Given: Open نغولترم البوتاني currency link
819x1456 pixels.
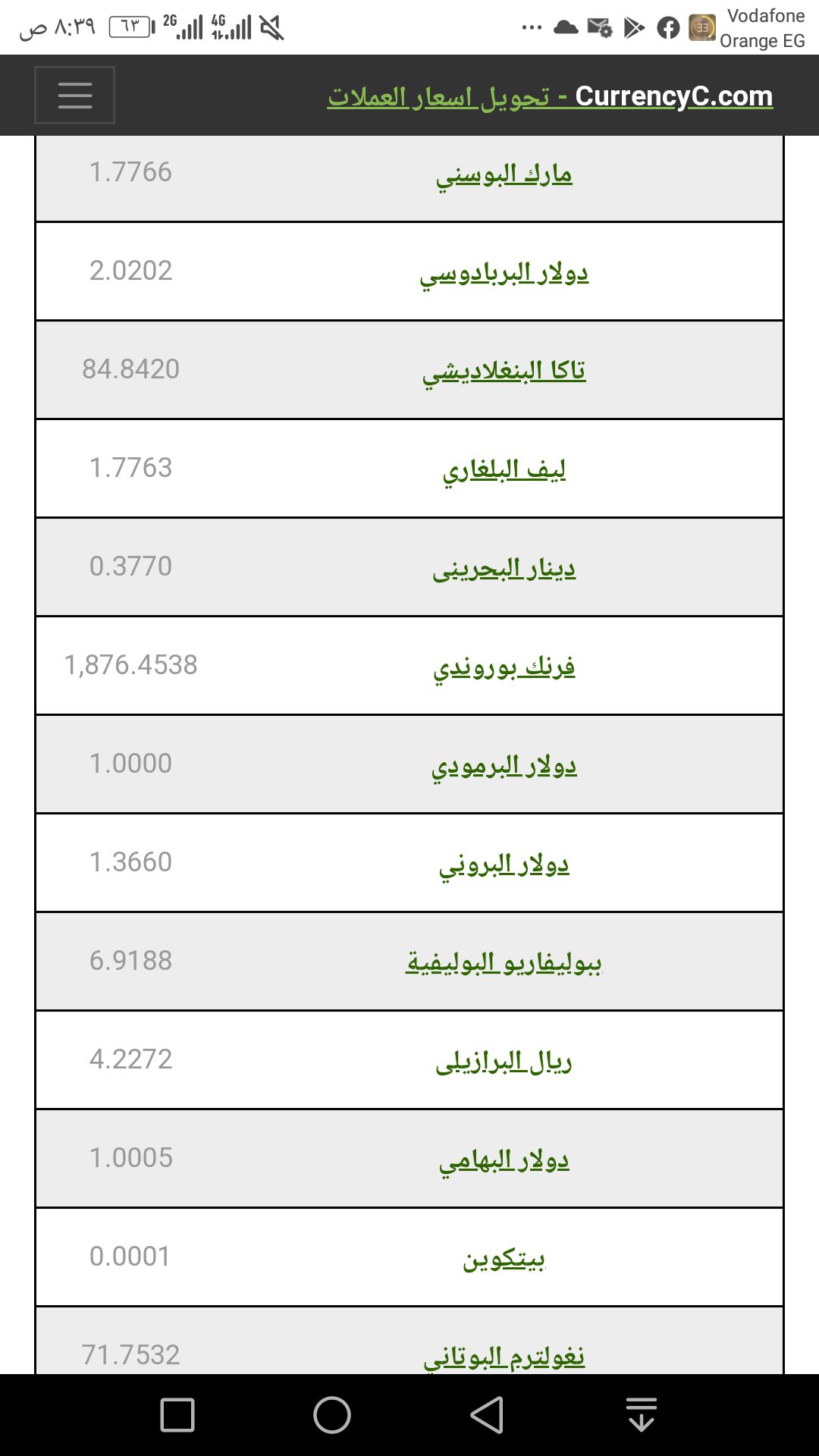Looking at the screenshot, I should 504,1356.
